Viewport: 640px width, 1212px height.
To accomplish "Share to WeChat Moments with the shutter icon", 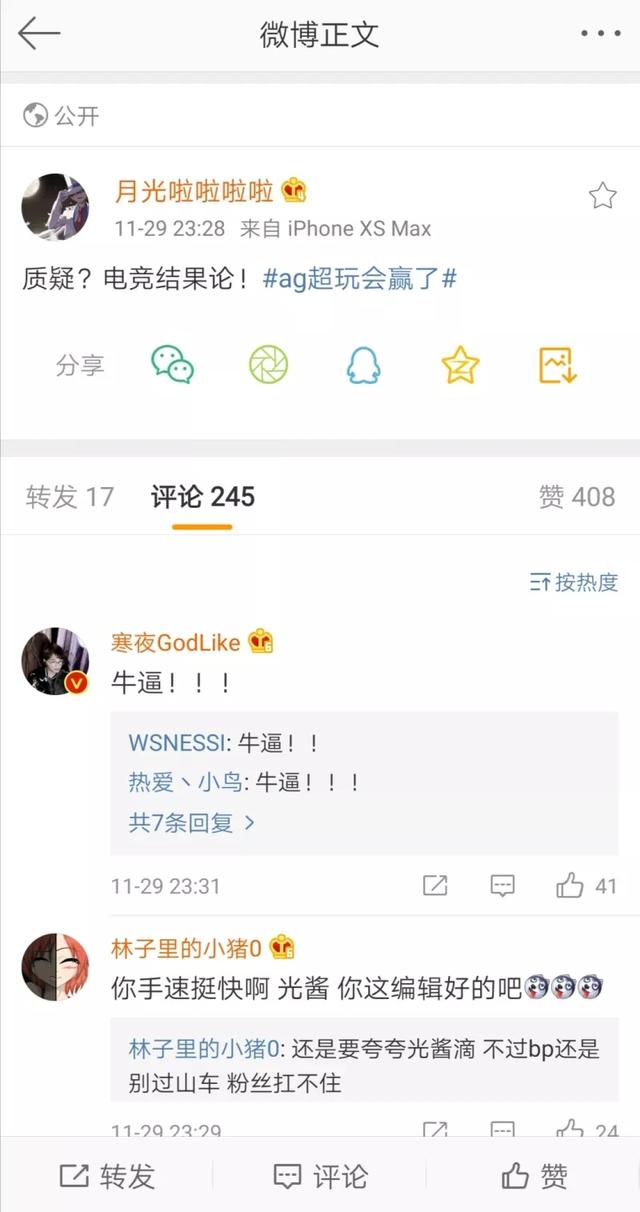I will (268, 365).
